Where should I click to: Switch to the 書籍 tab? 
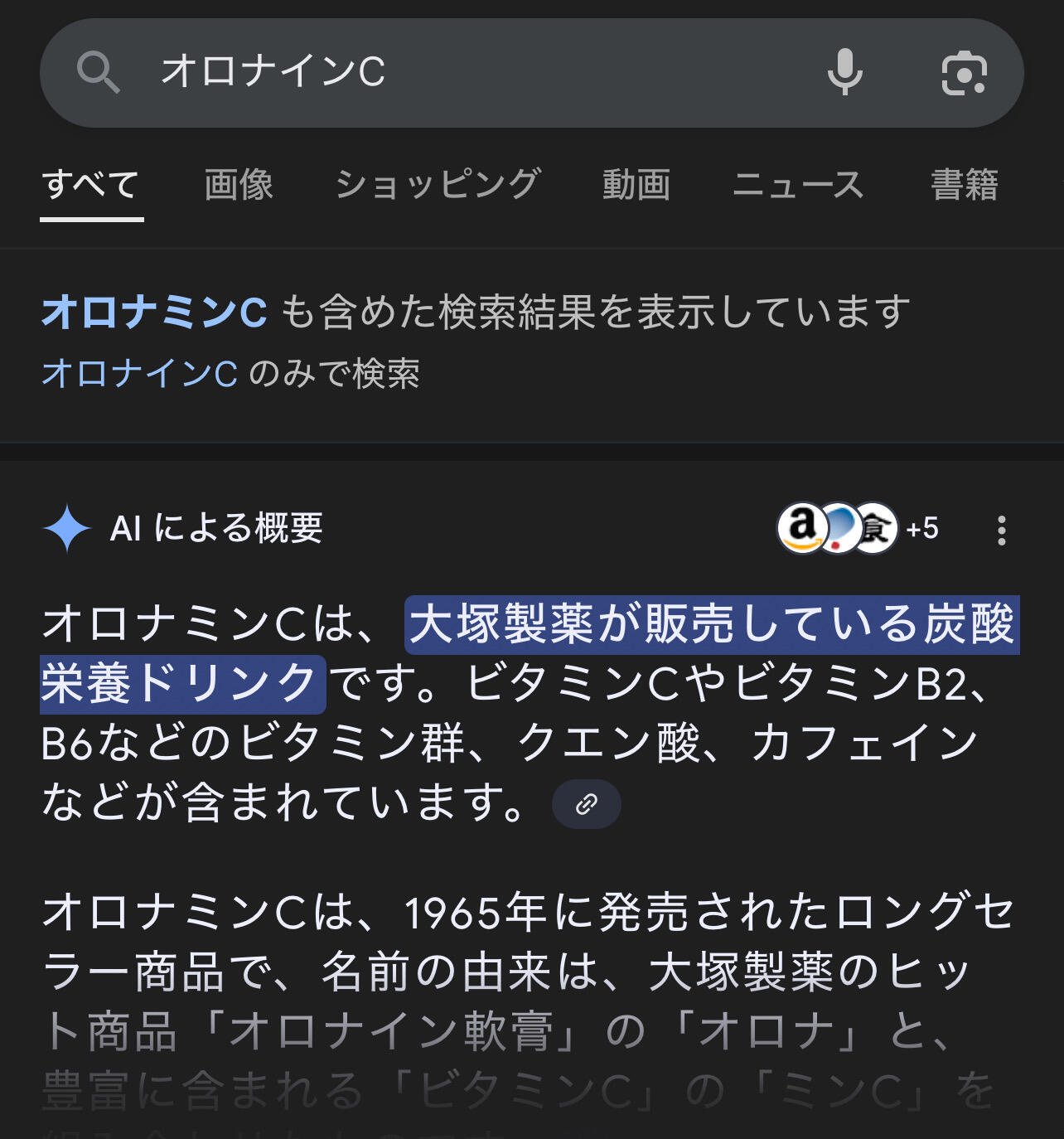[x=964, y=184]
